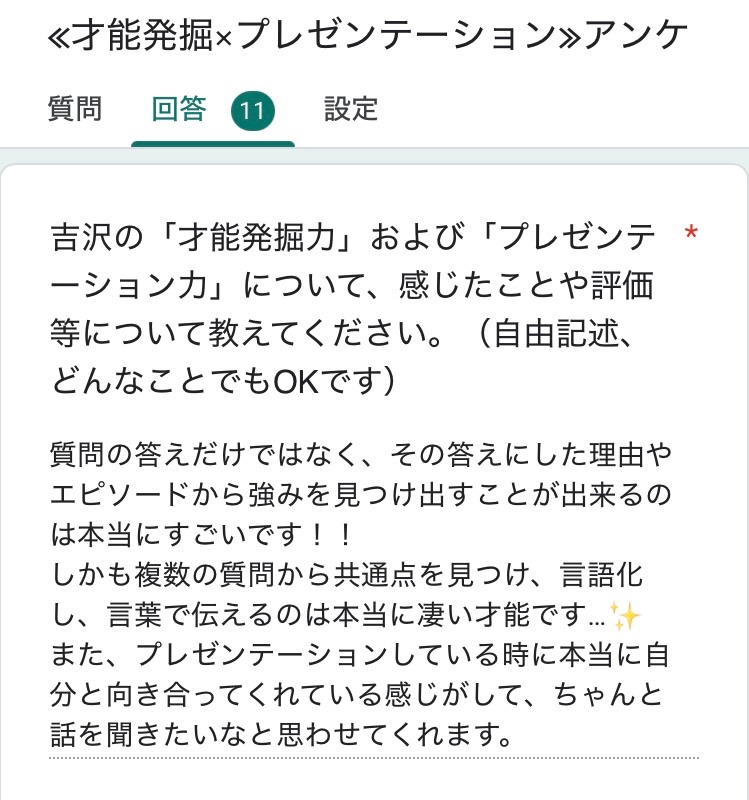Open the 設定 tab

tap(351, 109)
